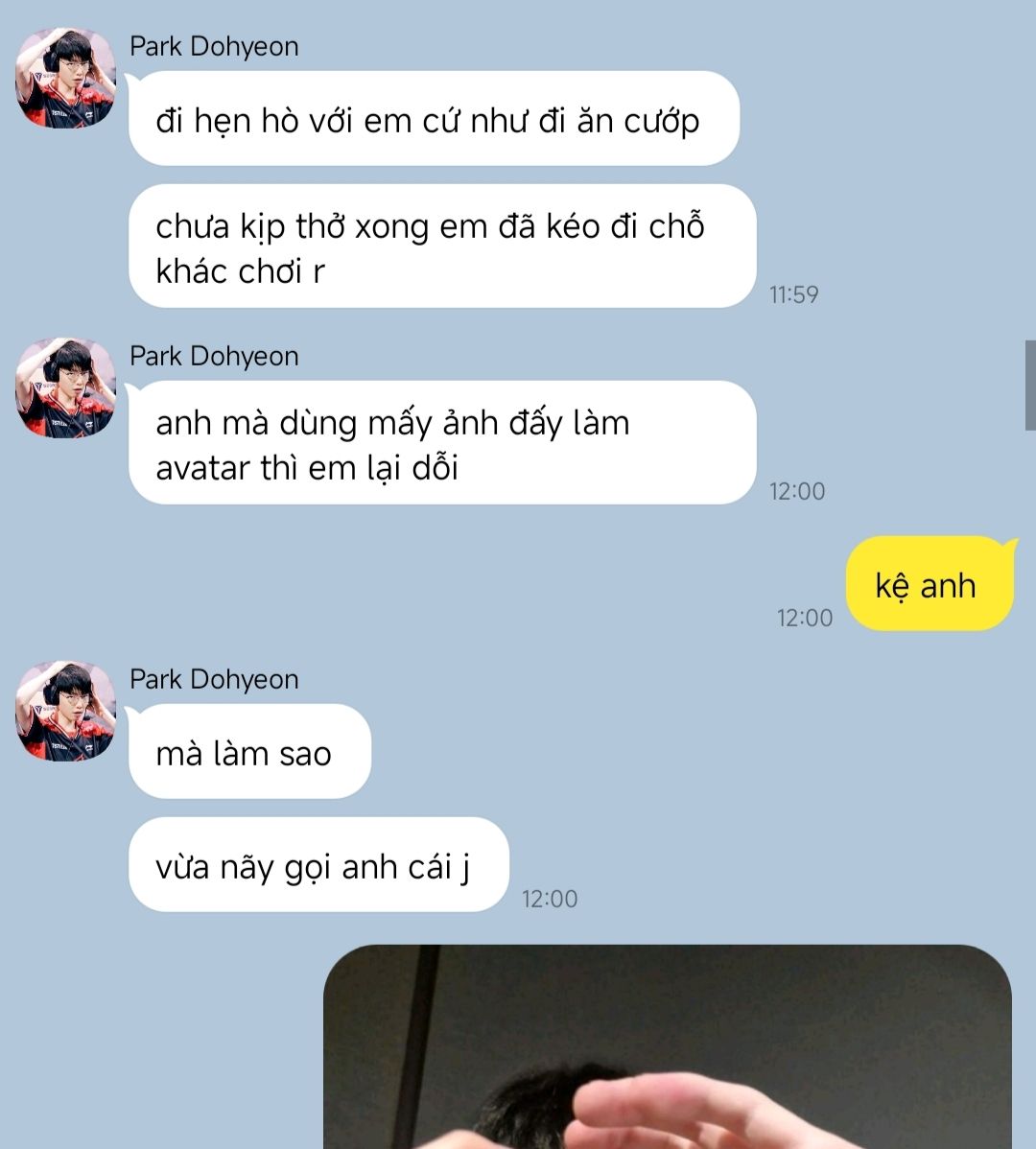1036x1149 pixels.
Task: Tap Park Dohyeon's avatar above "mà làm sao"
Action: pos(65,711)
